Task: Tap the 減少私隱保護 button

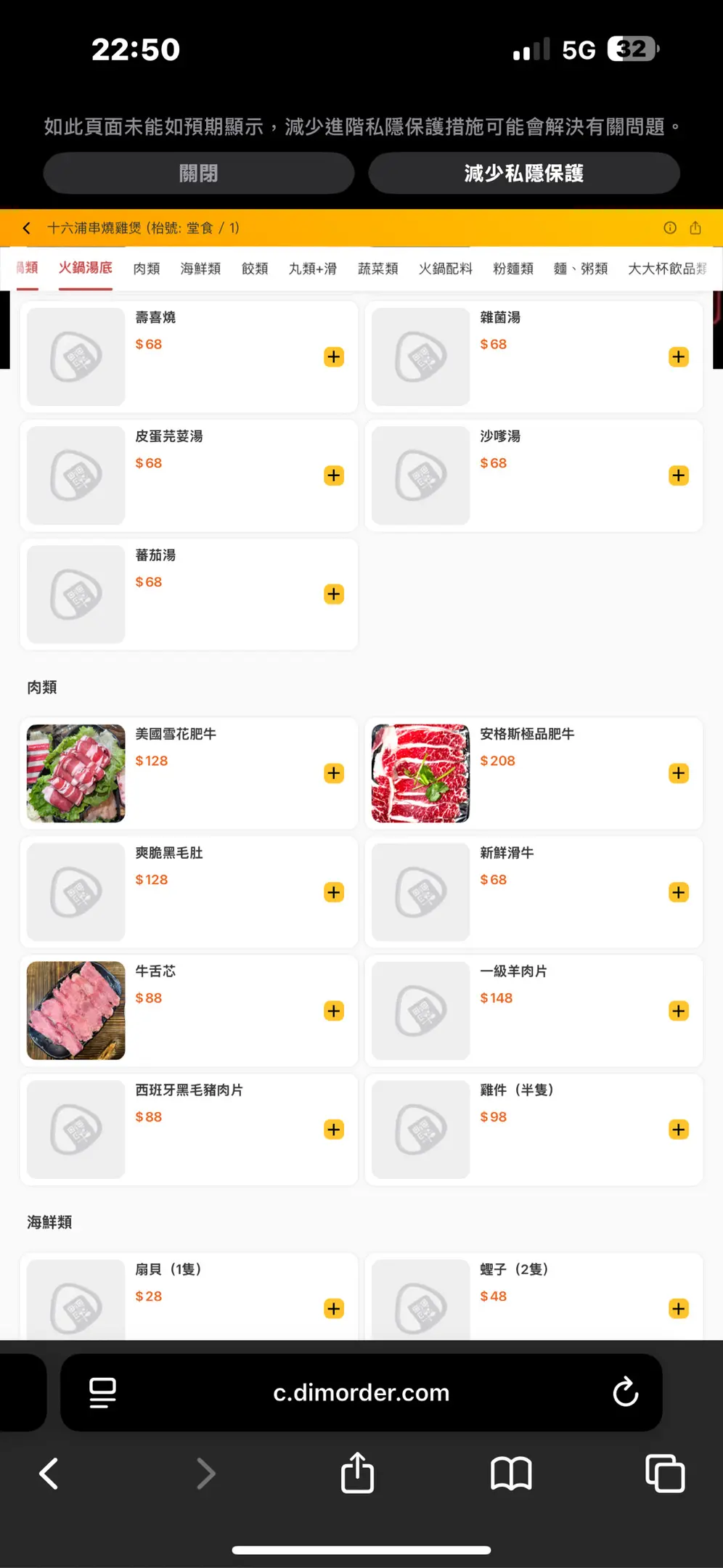Action: pos(523,173)
